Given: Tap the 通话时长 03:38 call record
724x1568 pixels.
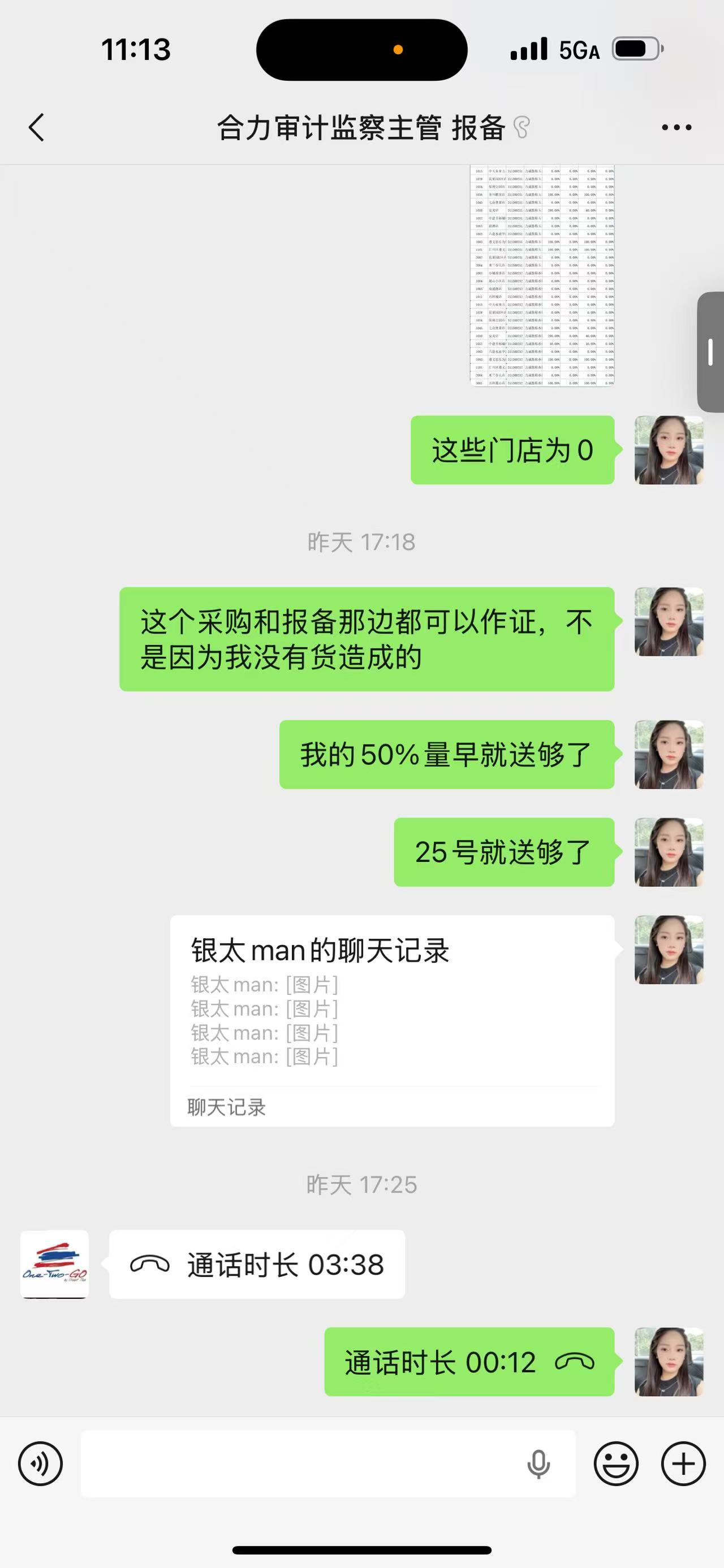Looking at the screenshot, I should tap(256, 1264).
